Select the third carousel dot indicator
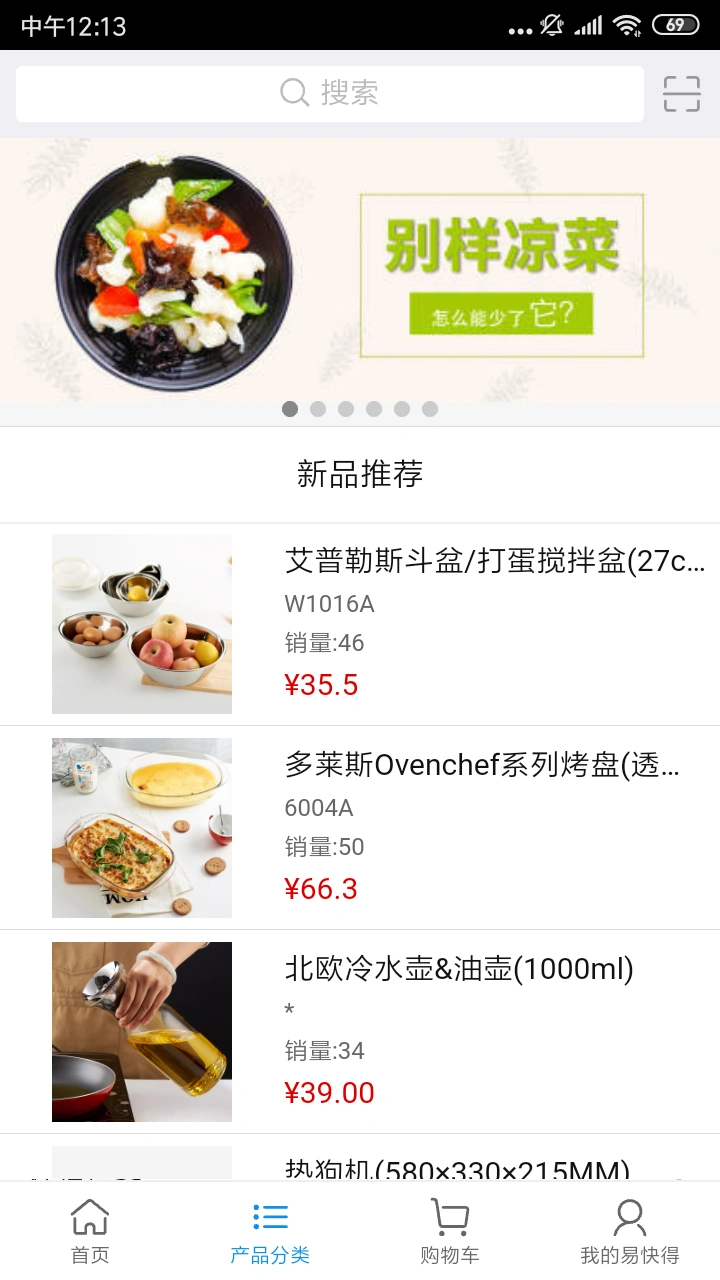This screenshot has width=720, height=1280. coord(346,408)
